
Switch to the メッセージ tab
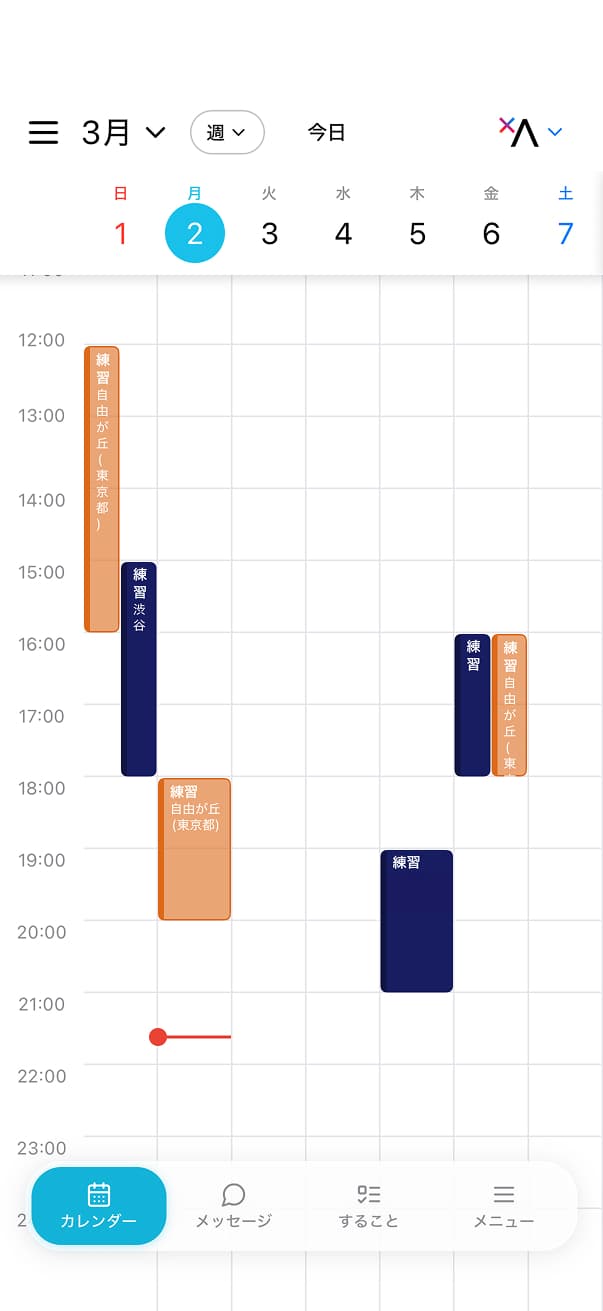click(234, 1206)
